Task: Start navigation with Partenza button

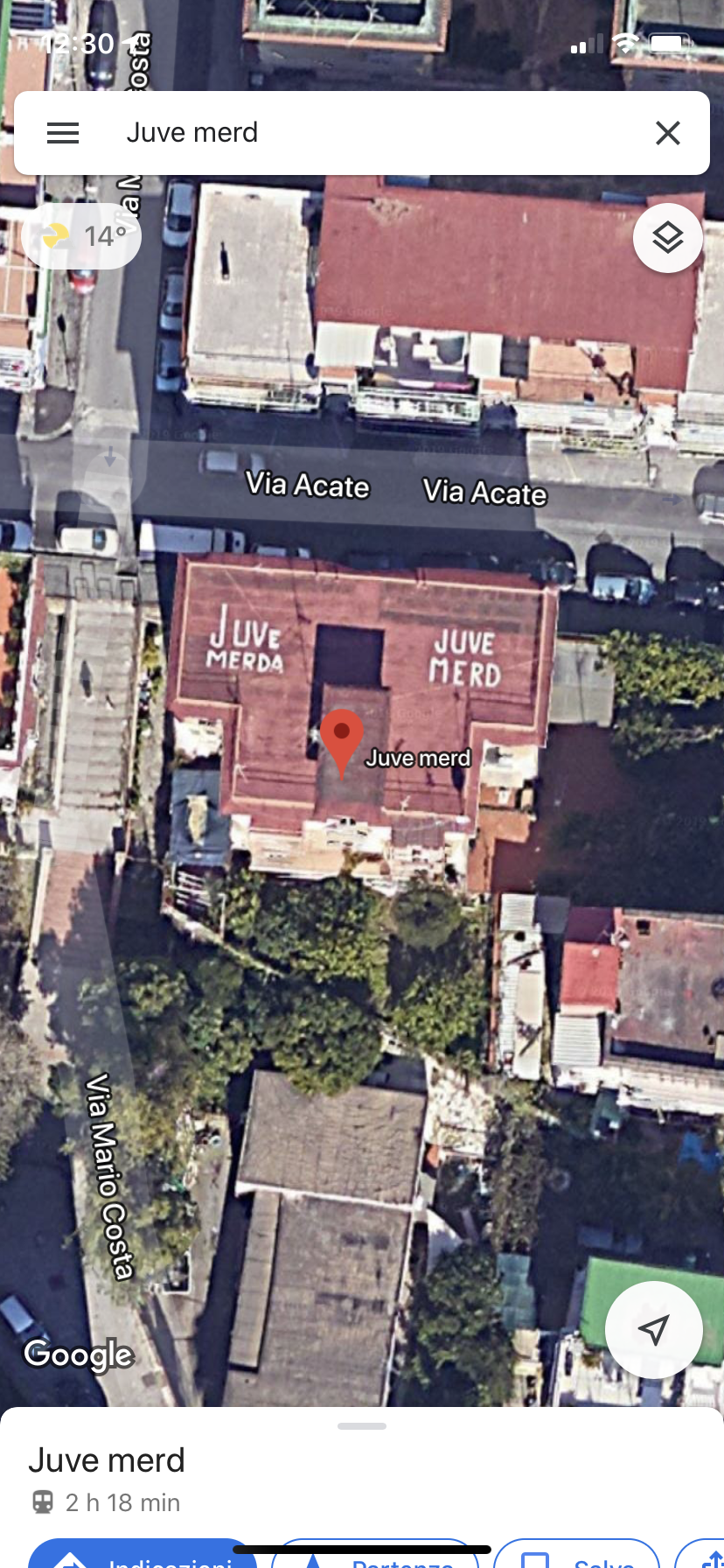Action: point(376,1556)
